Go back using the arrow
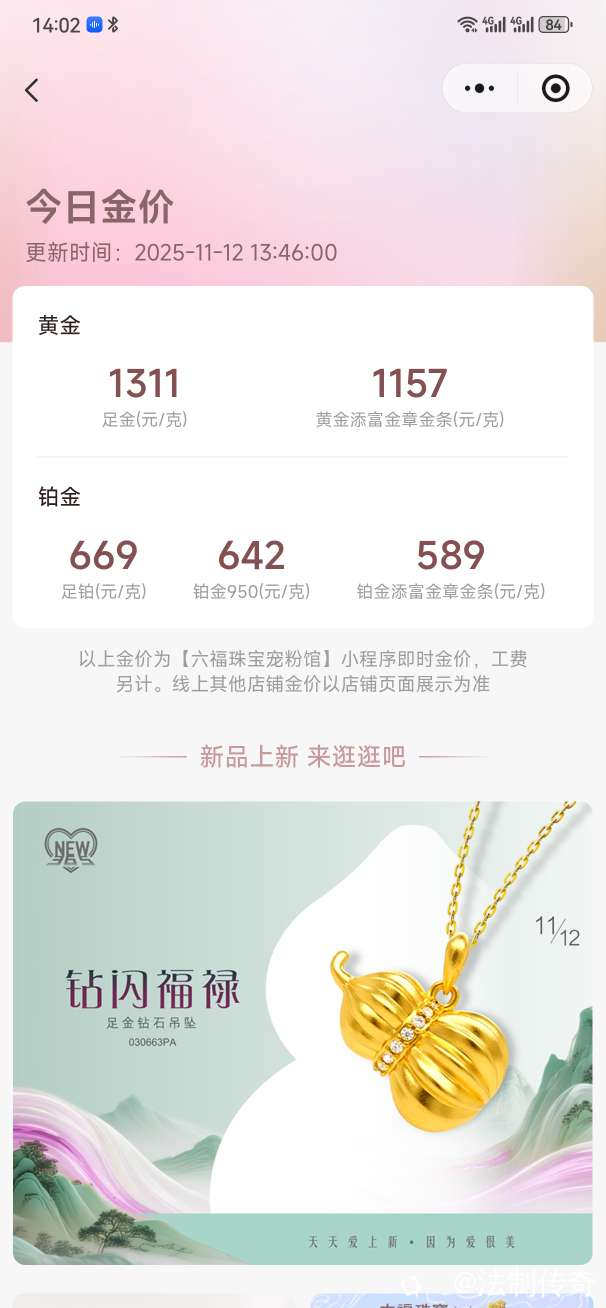This screenshot has height=1308, width=606. (x=32, y=90)
